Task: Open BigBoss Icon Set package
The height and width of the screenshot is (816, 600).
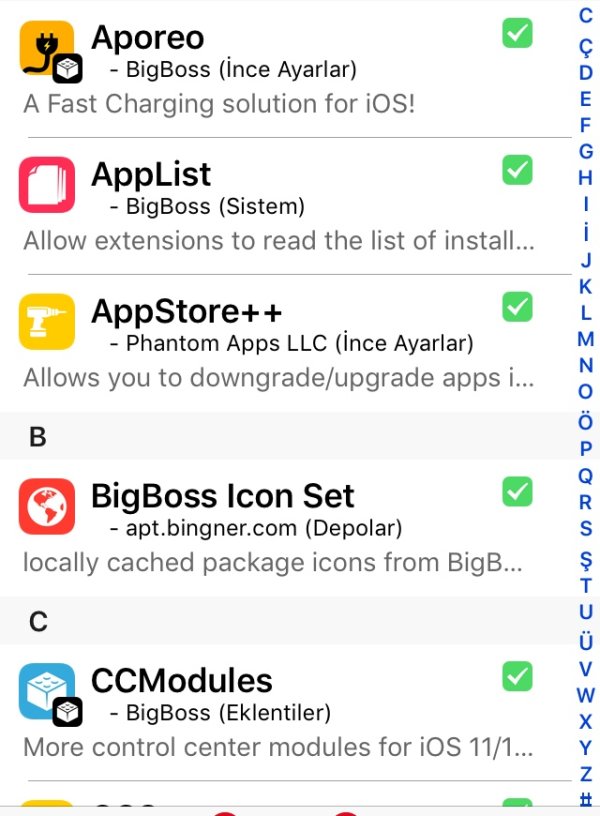Action: point(280,527)
